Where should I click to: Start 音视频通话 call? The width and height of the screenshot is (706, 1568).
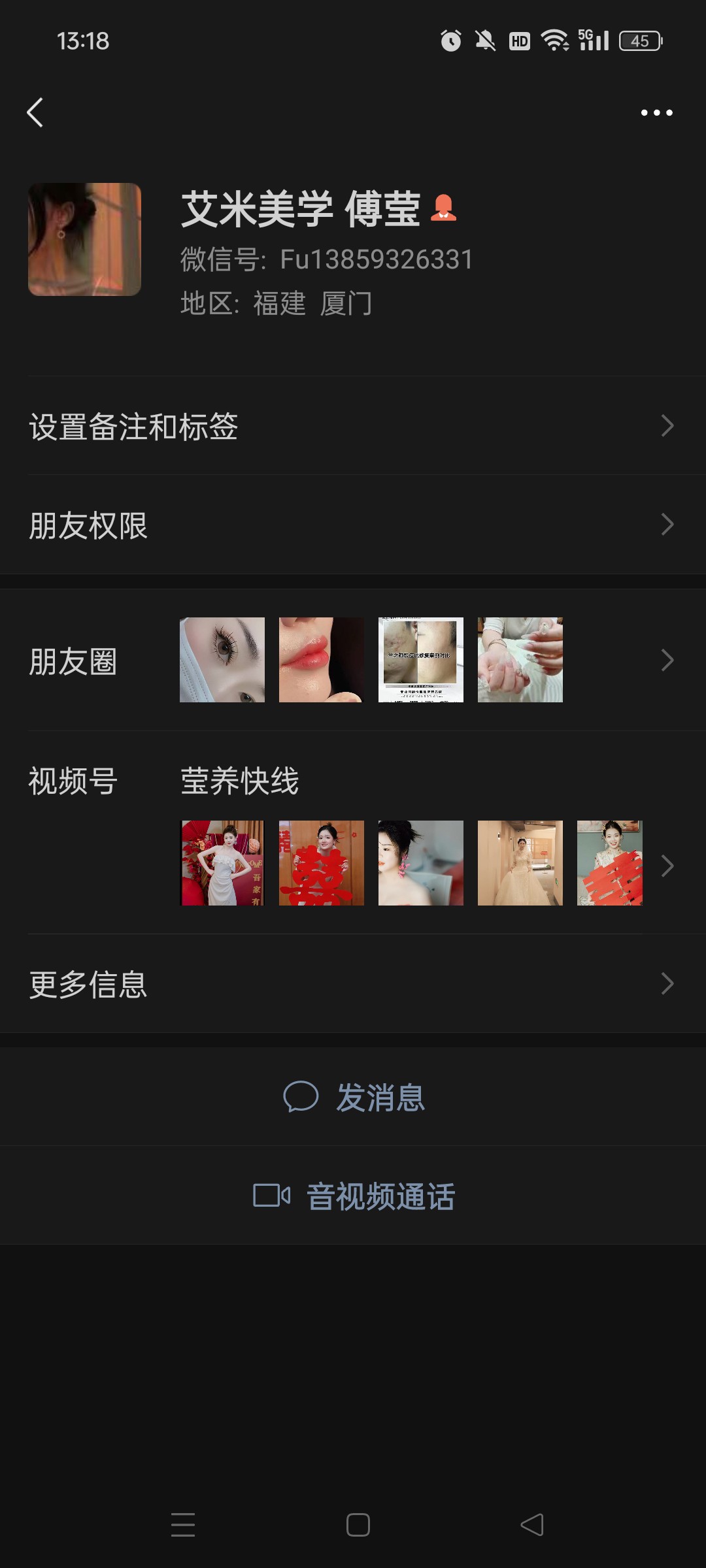point(354,1196)
